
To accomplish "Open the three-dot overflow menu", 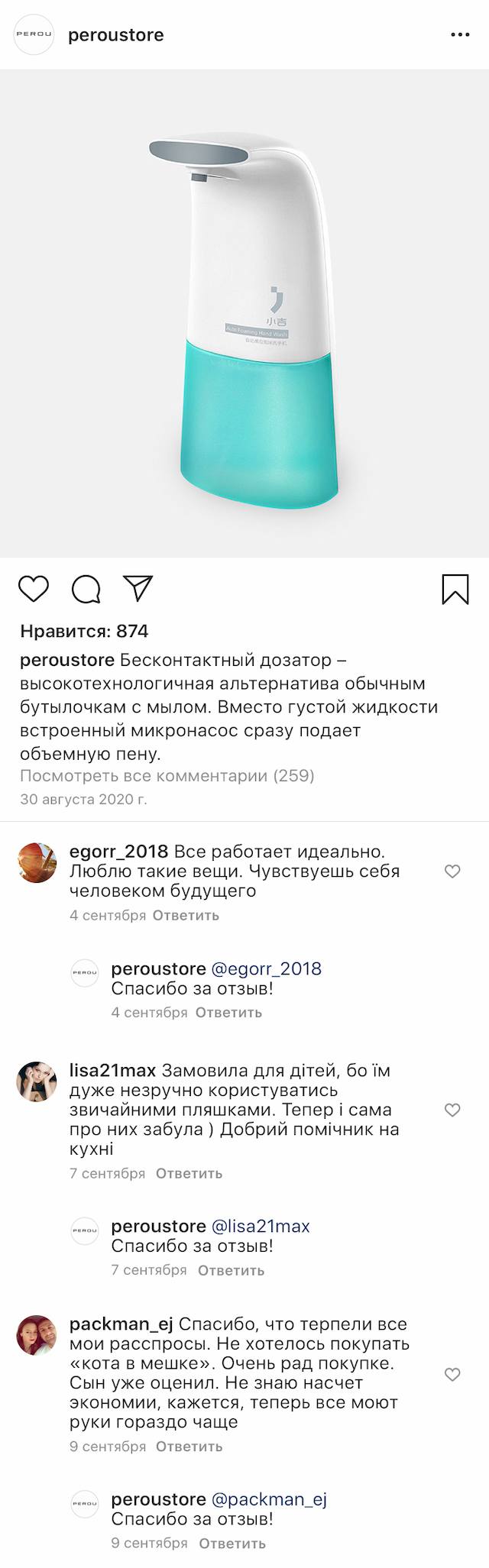I will [460, 35].
